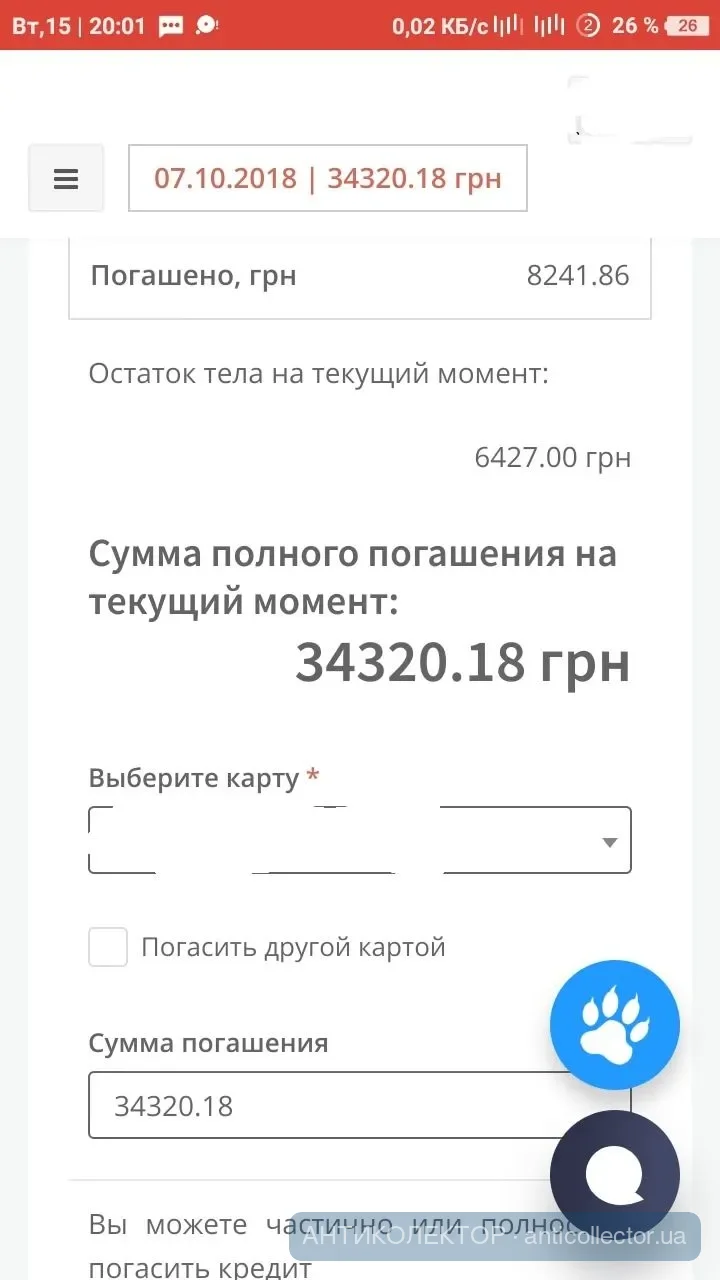Expand the Выберите карту dropdown
Image resolution: width=720 pixels, height=1280 pixels.
click(360, 840)
